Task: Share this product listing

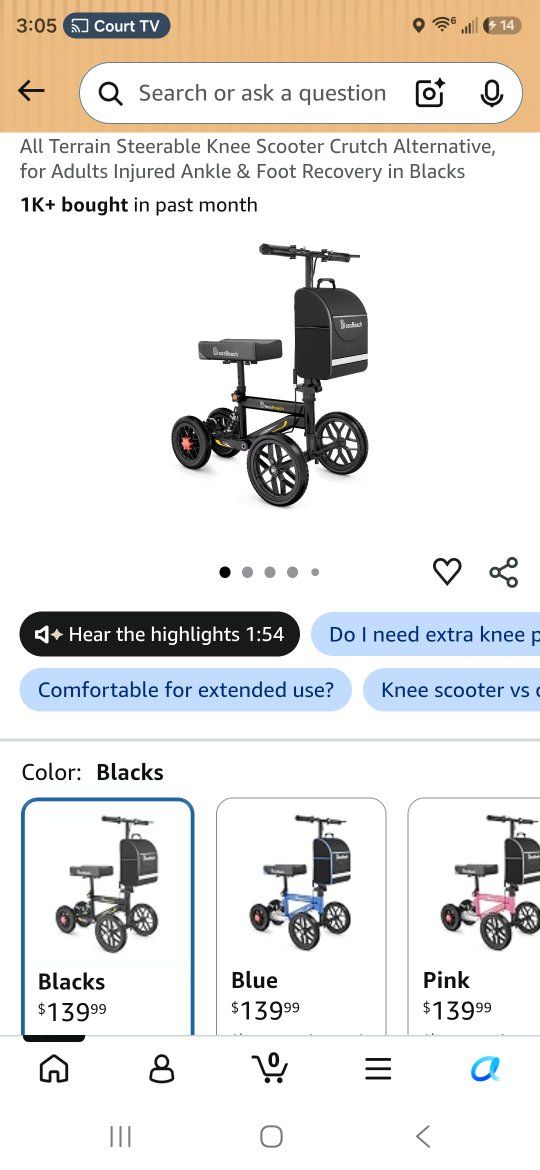Action: pyautogui.click(x=503, y=572)
